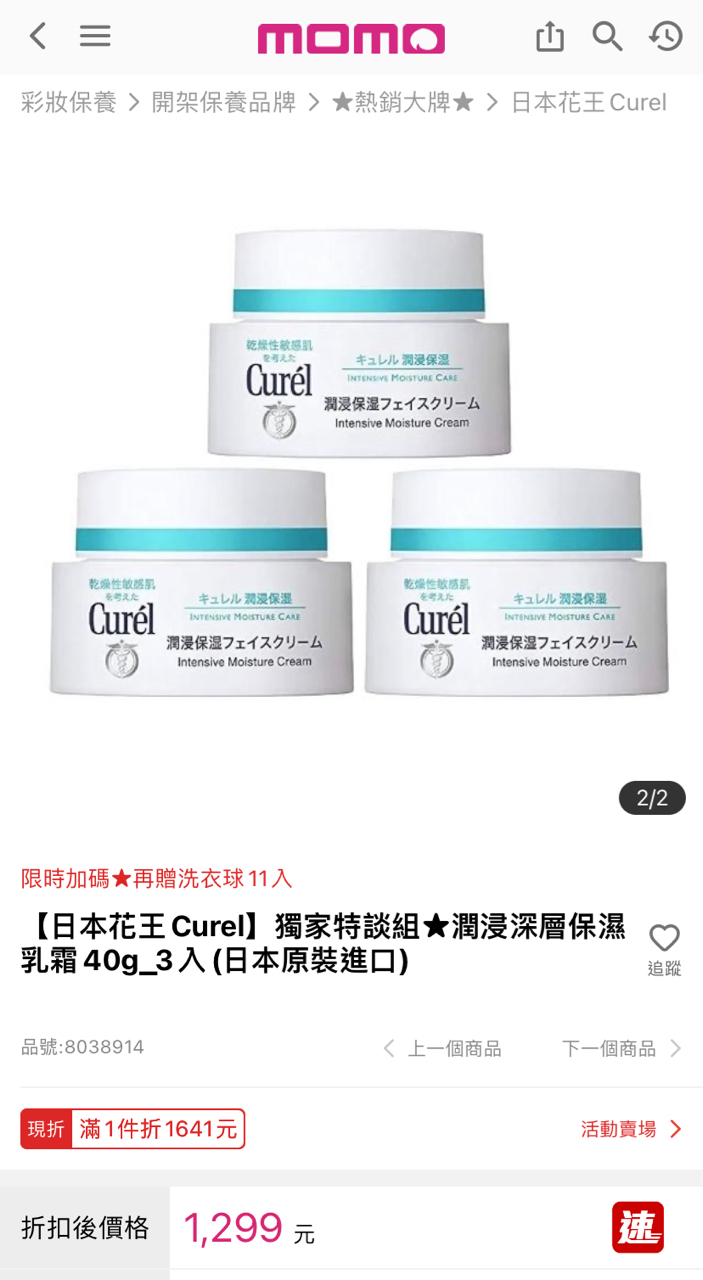703x1280 pixels.
Task: Go to 上一個商品
Action: pos(442,1048)
